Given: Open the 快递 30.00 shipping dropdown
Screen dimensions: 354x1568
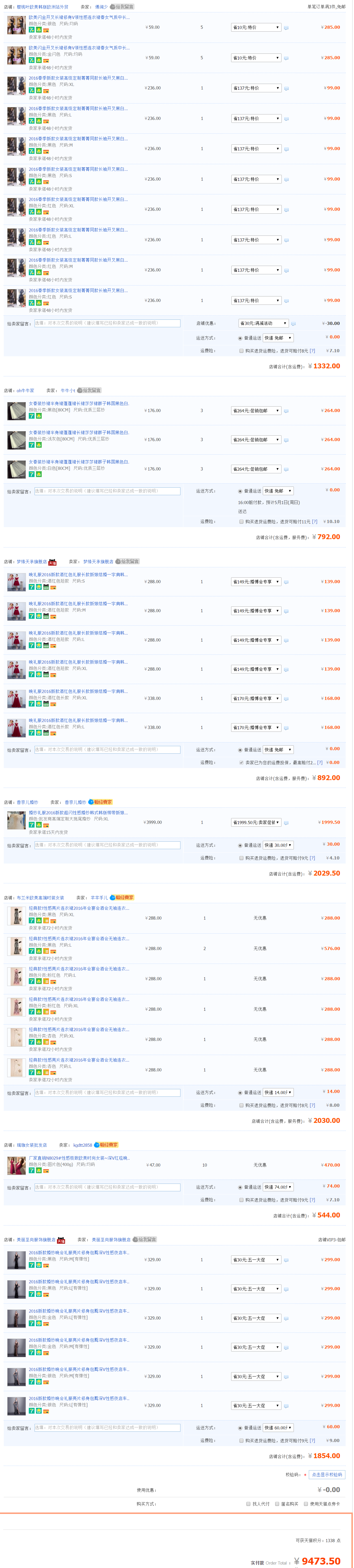Looking at the screenshot, I should (278, 845).
